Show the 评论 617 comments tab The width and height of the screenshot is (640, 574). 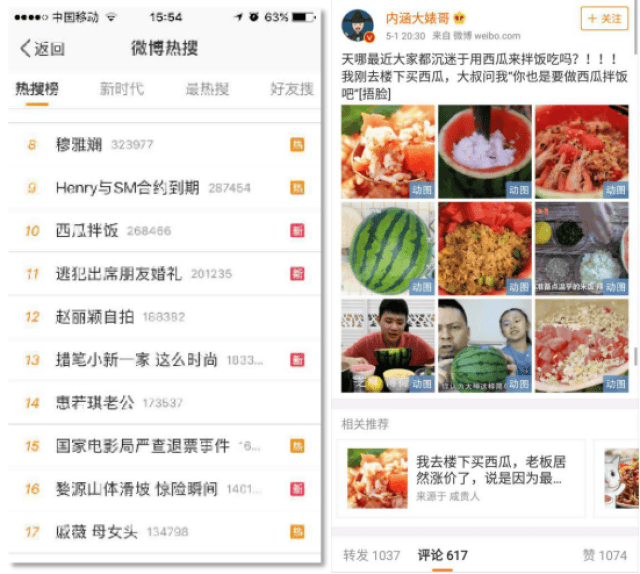click(442, 555)
